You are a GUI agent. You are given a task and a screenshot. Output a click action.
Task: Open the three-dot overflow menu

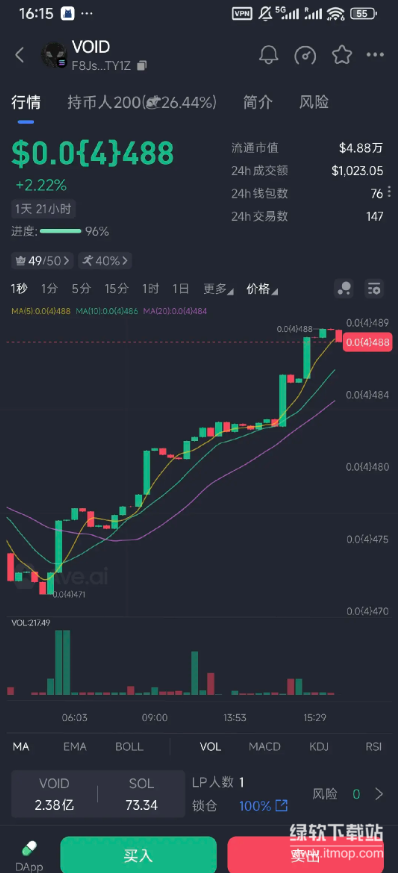pos(375,55)
